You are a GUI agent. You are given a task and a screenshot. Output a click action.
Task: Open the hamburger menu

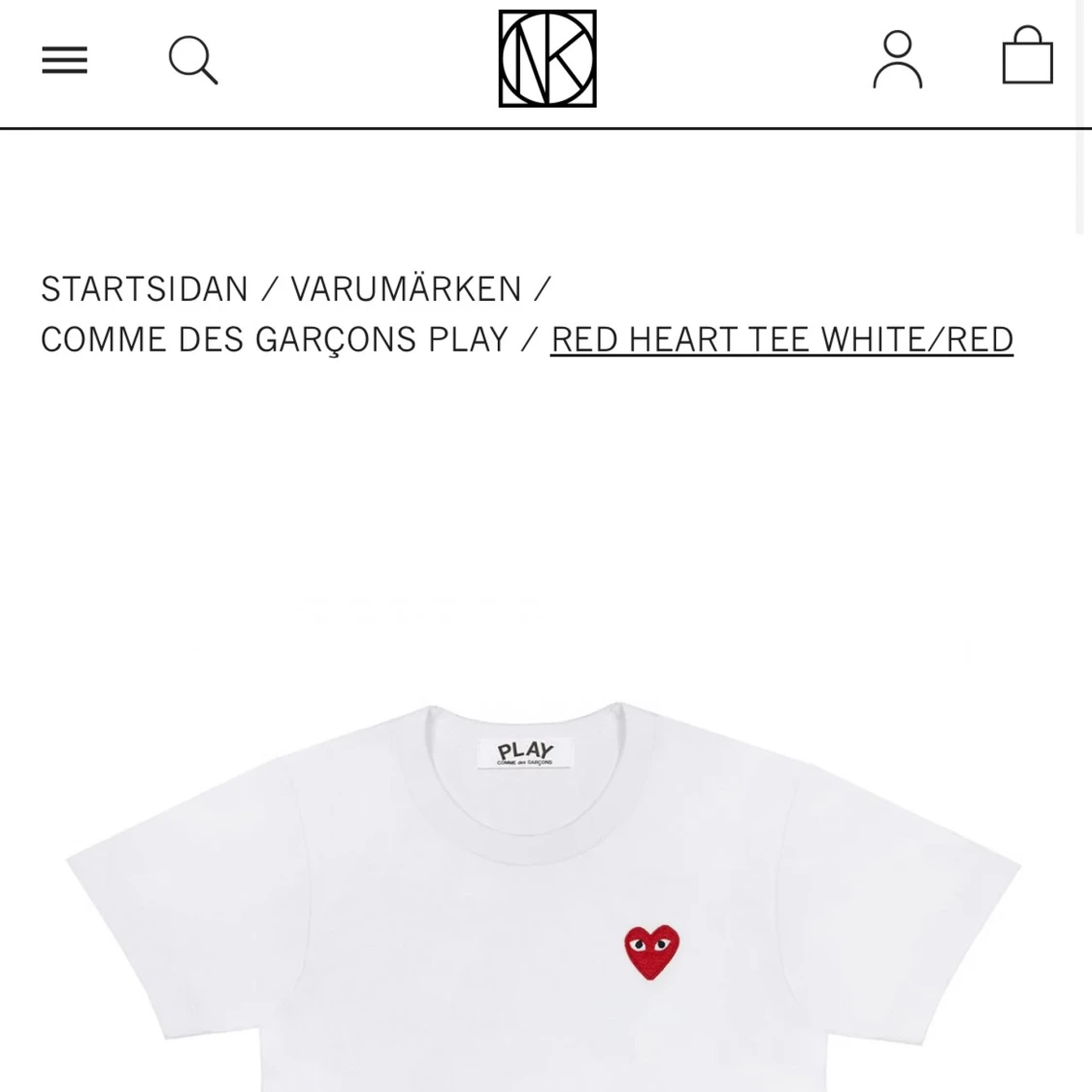point(64,60)
